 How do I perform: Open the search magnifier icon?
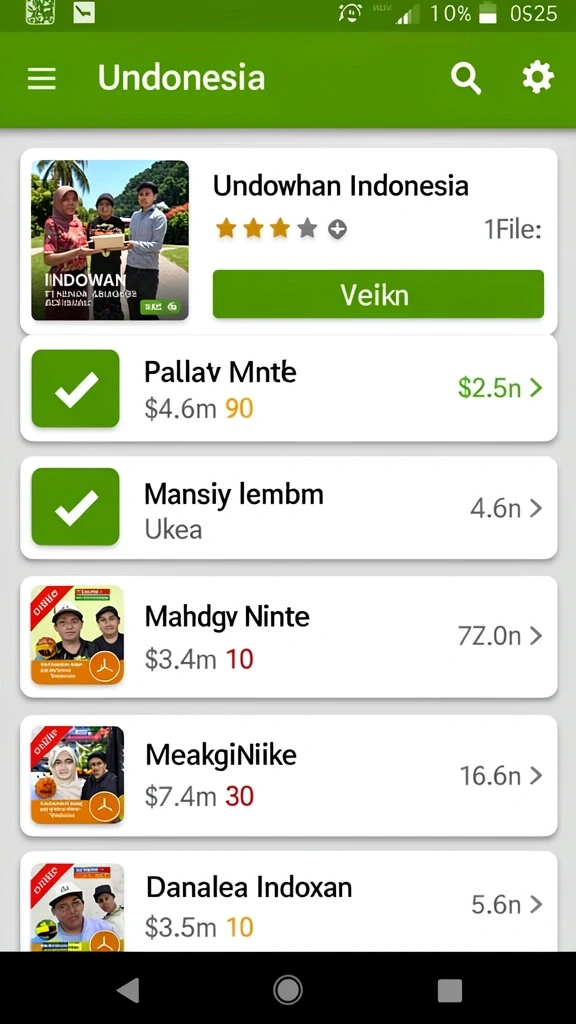click(x=466, y=79)
